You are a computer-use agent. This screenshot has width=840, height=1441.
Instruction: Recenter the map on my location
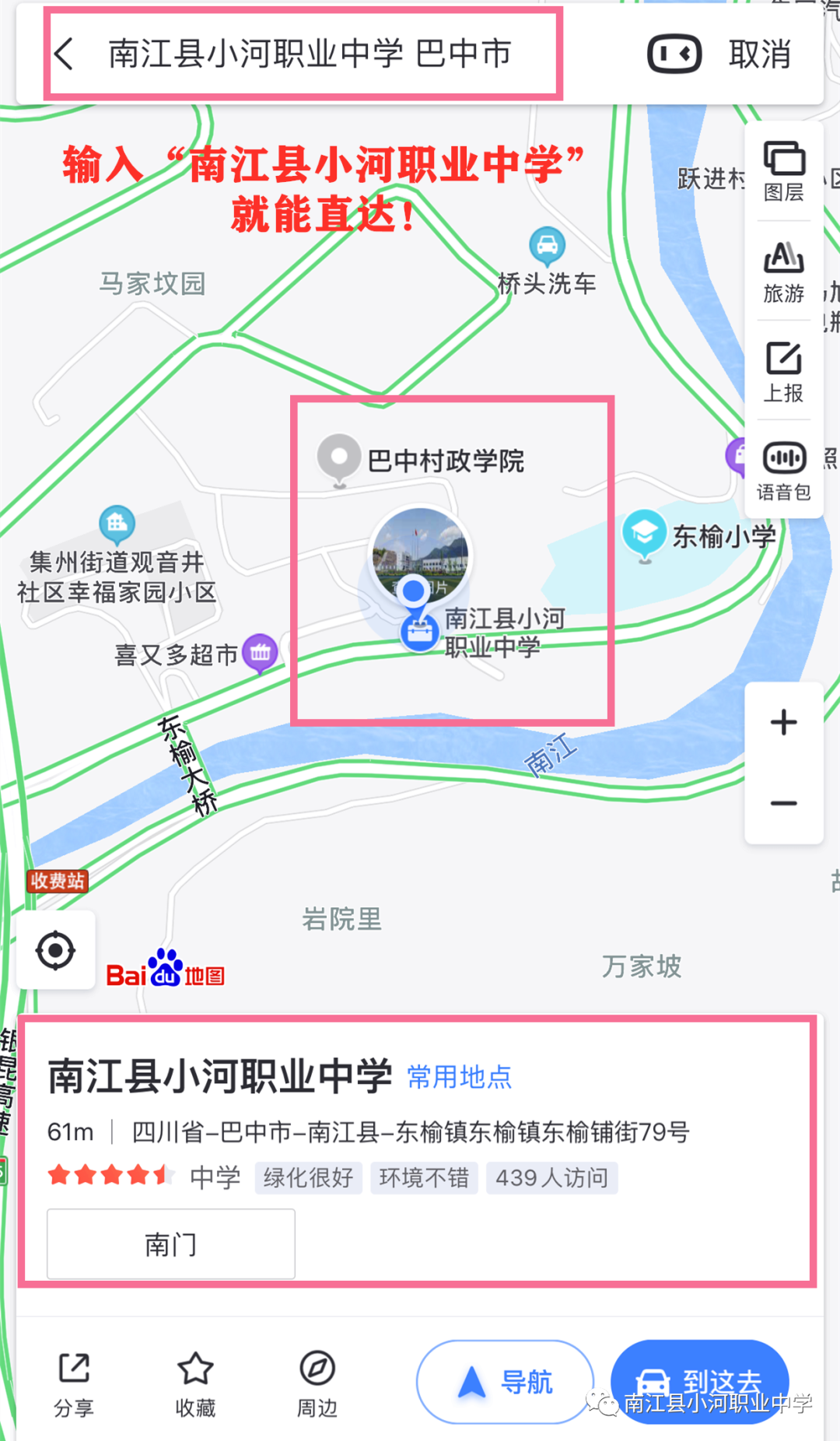[x=56, y=950]
